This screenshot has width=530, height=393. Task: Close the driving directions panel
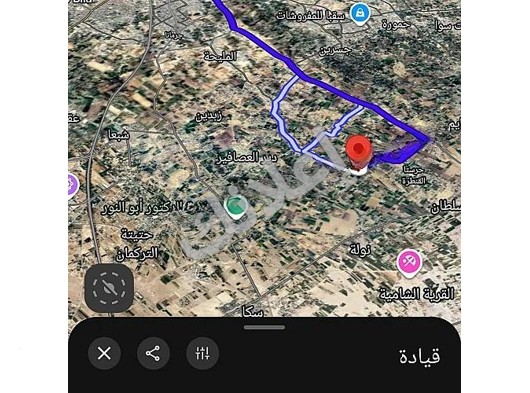pyautogui.click(x=104, y=353)
